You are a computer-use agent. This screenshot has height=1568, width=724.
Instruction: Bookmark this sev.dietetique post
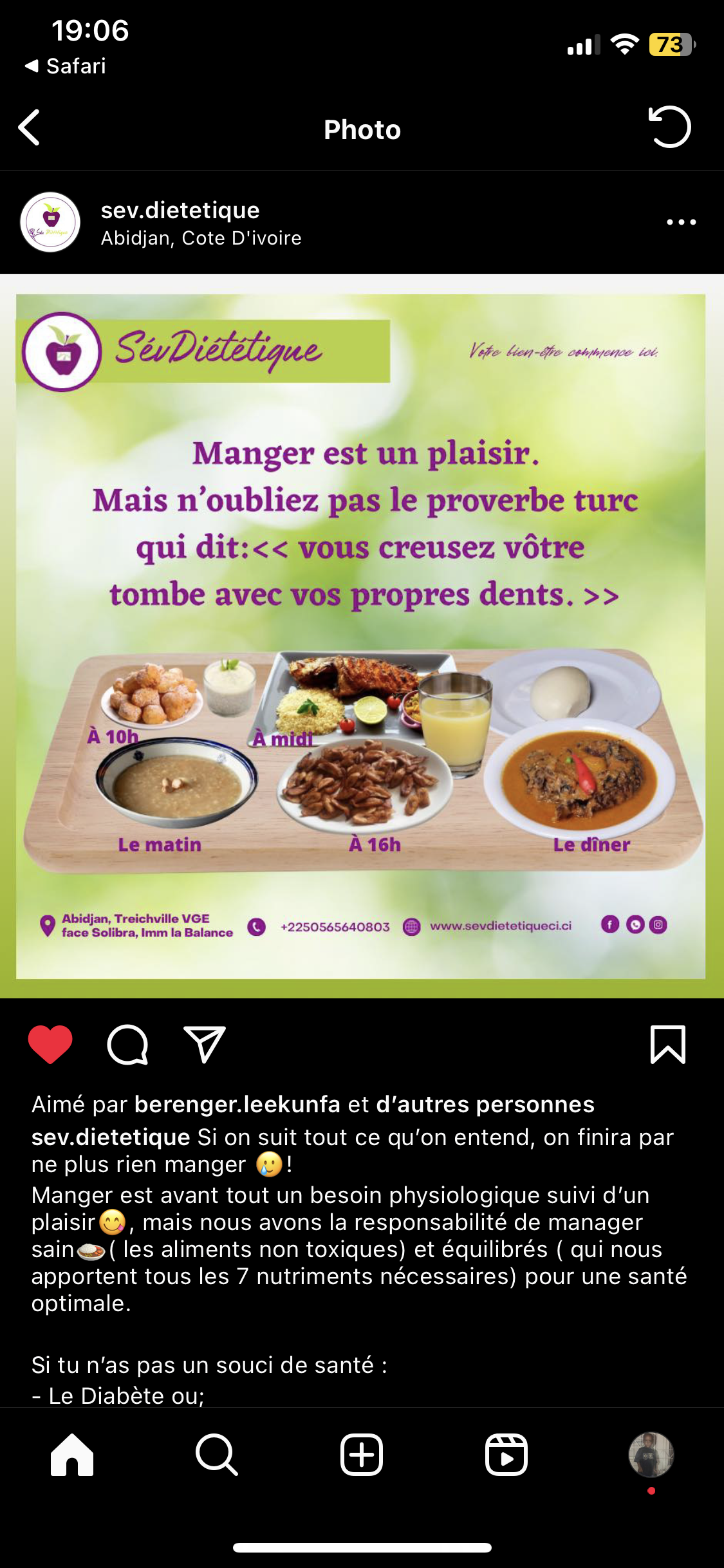click(667, 1044)
